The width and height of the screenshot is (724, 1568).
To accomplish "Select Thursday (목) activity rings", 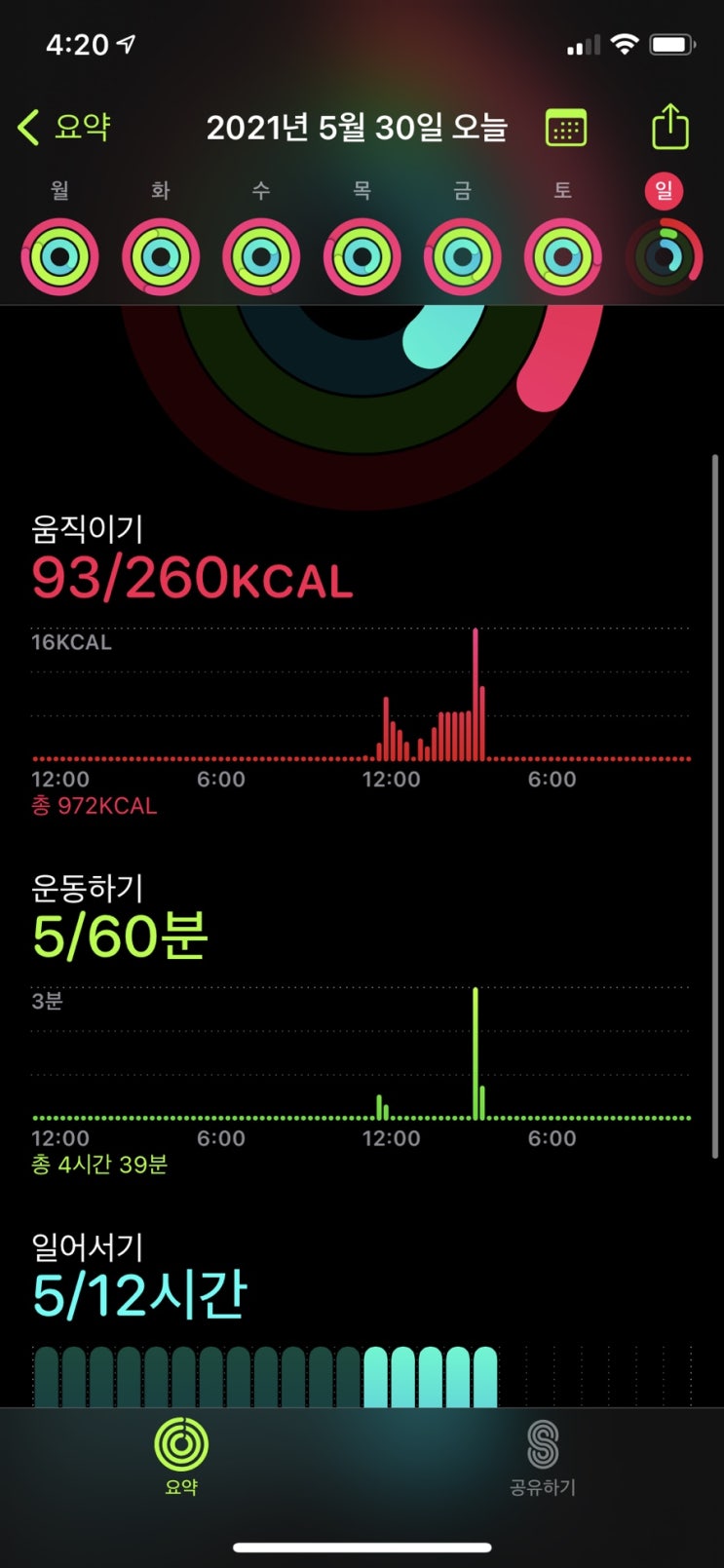I will pyautogui.click(x=362, y=256).
